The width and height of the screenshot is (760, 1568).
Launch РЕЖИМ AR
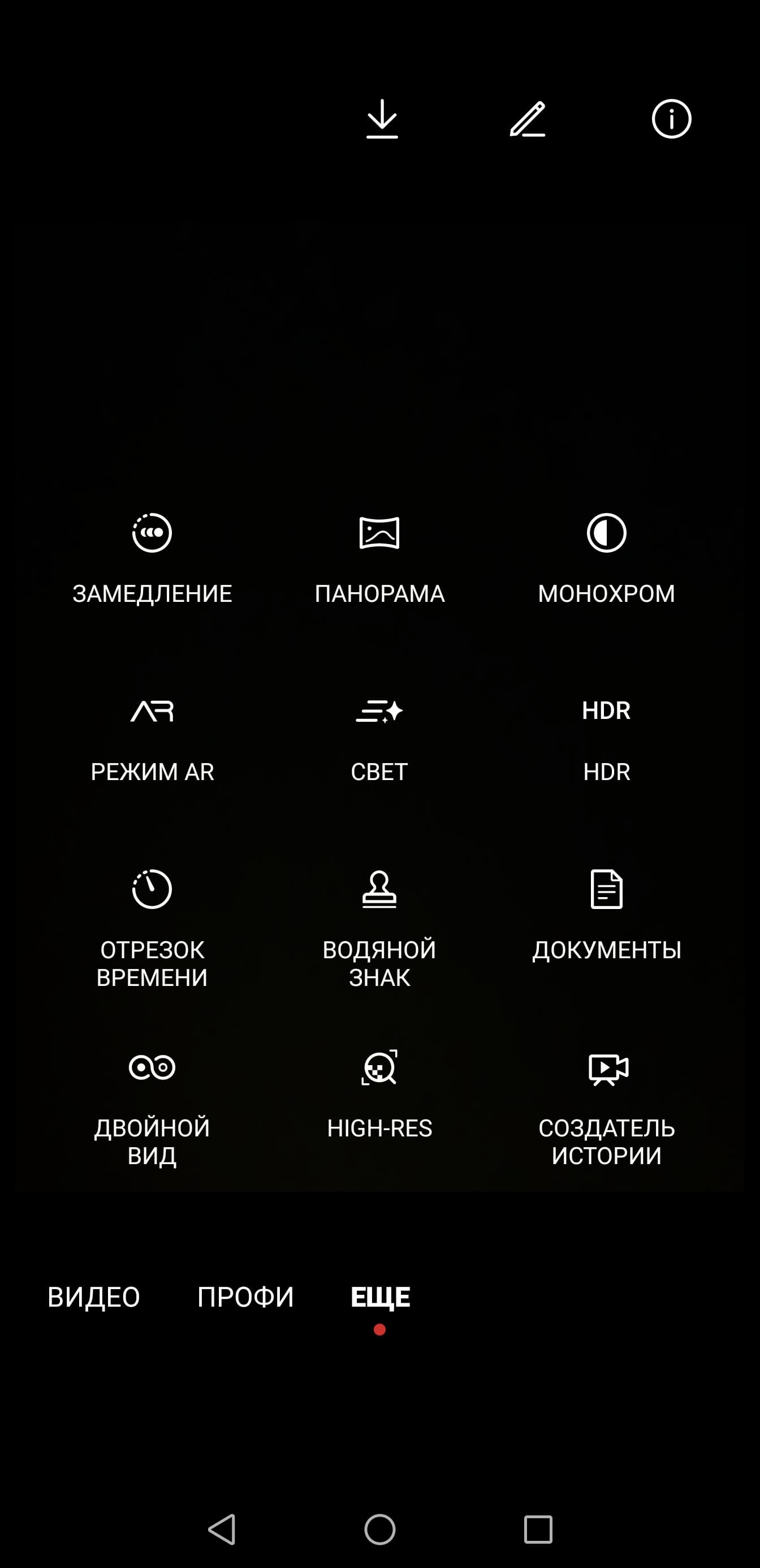(152, 736)
